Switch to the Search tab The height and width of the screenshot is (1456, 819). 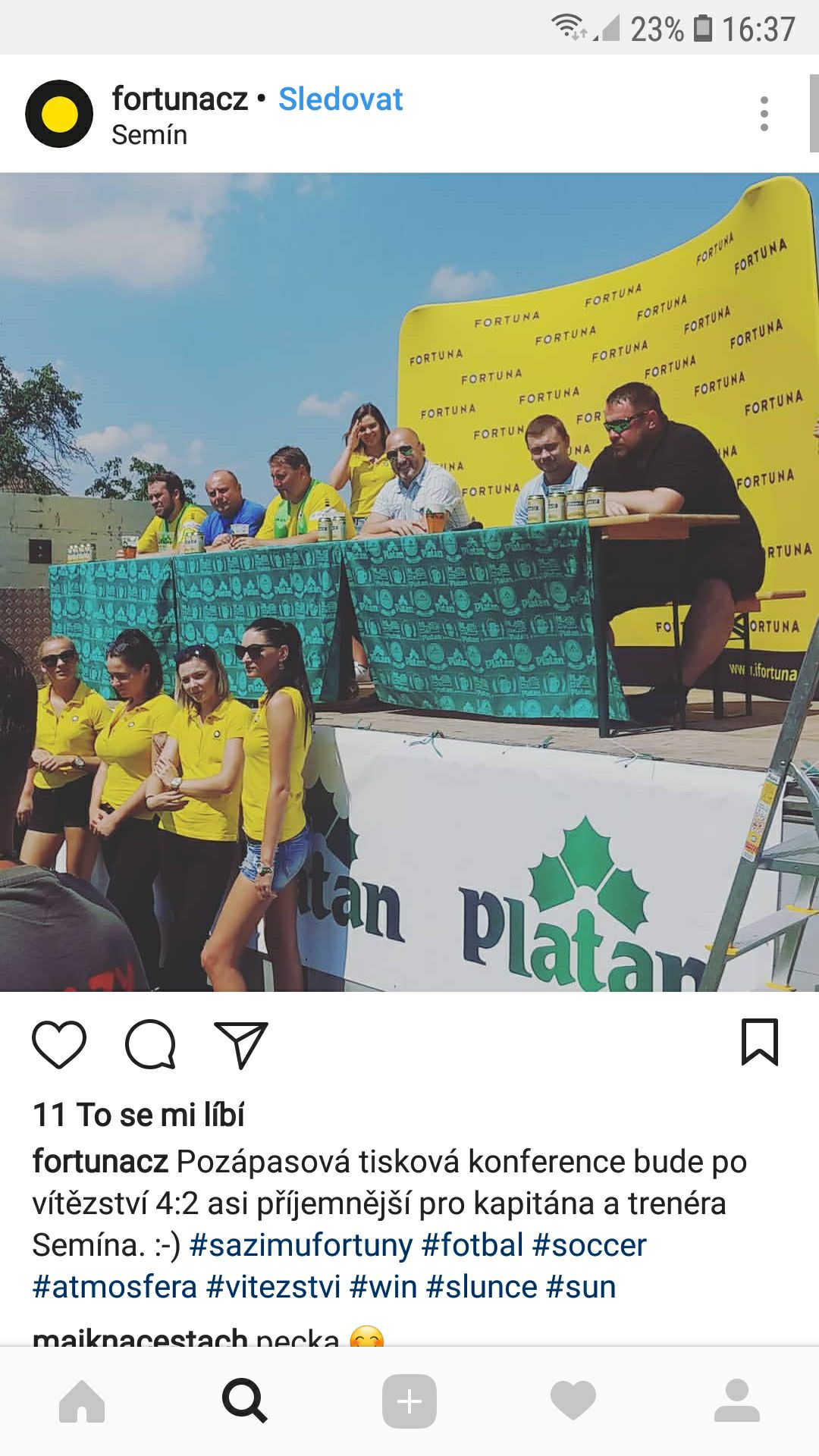pyautogui.click(x=245, y=1401)
